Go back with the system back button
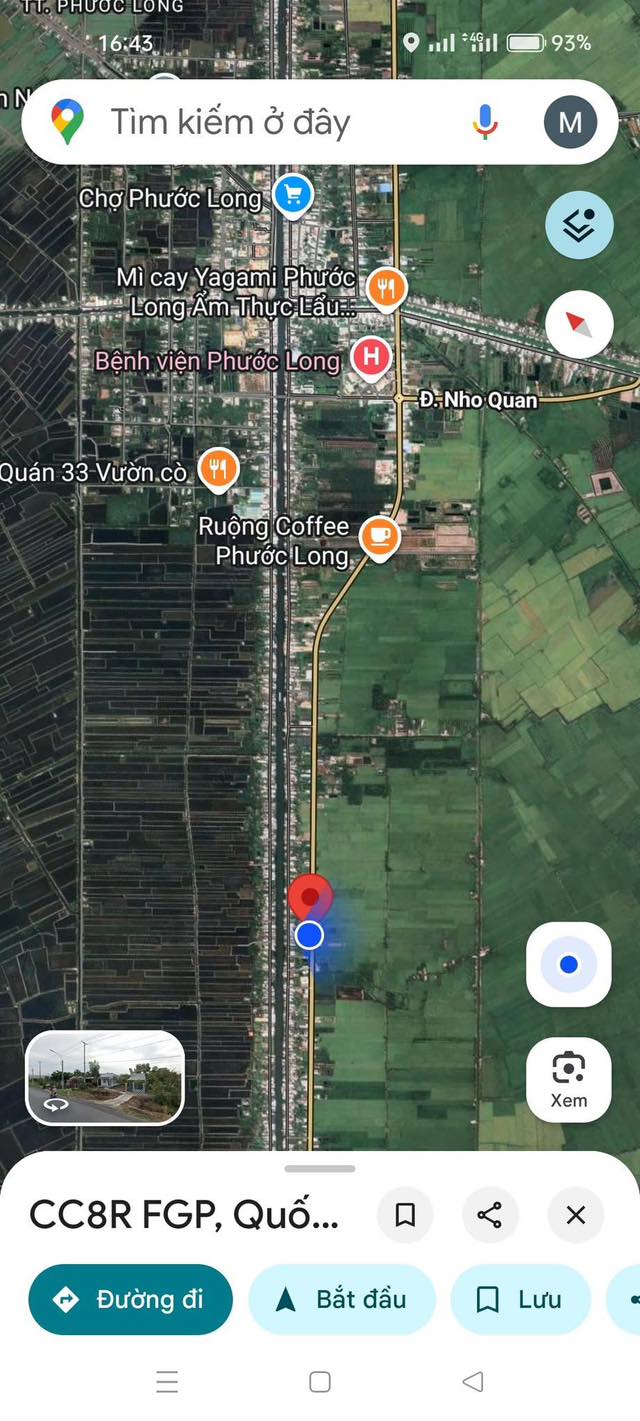 [x=473, y=1382]
